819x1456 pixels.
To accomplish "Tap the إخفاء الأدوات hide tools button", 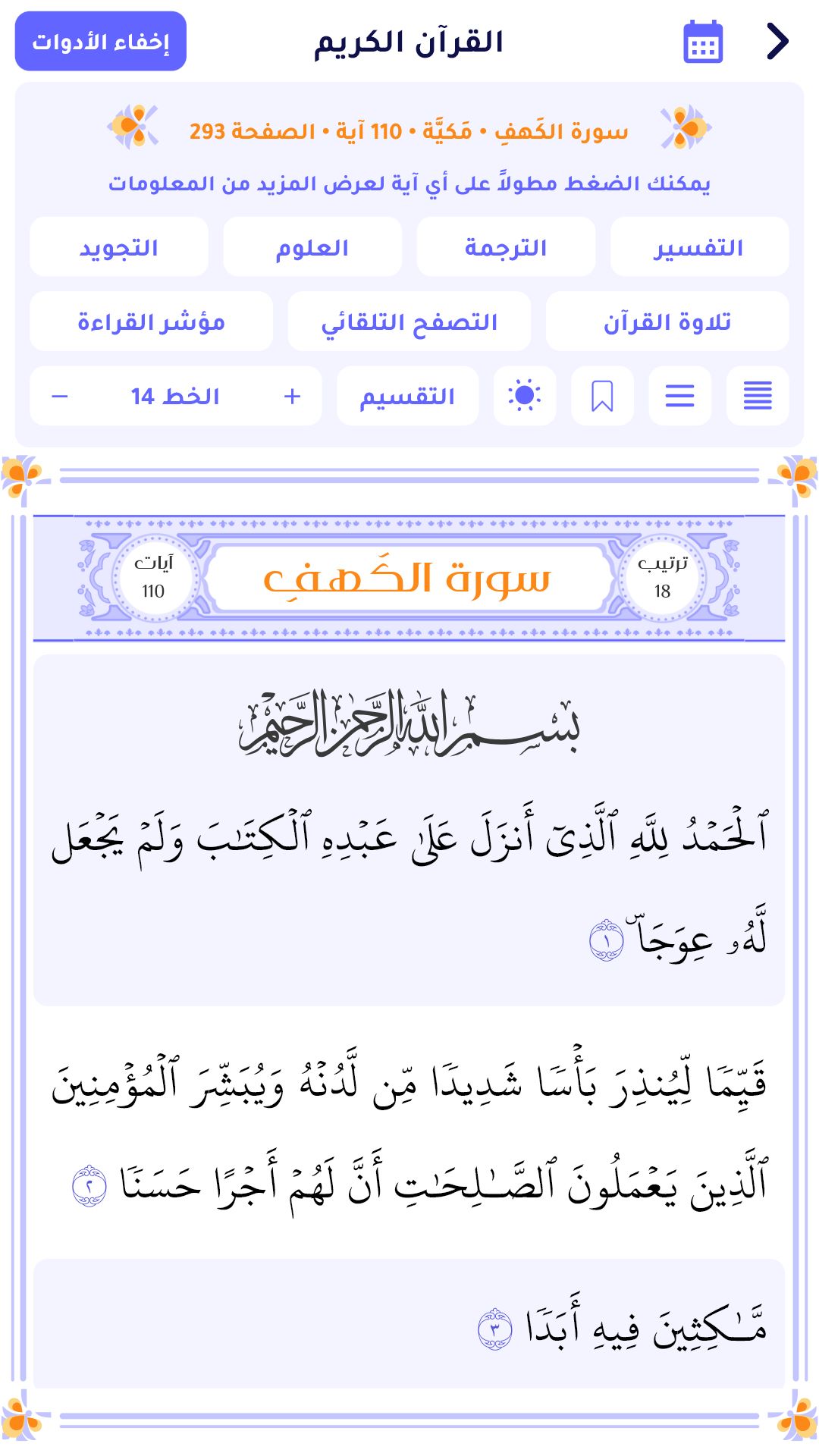I will (101, 42).
